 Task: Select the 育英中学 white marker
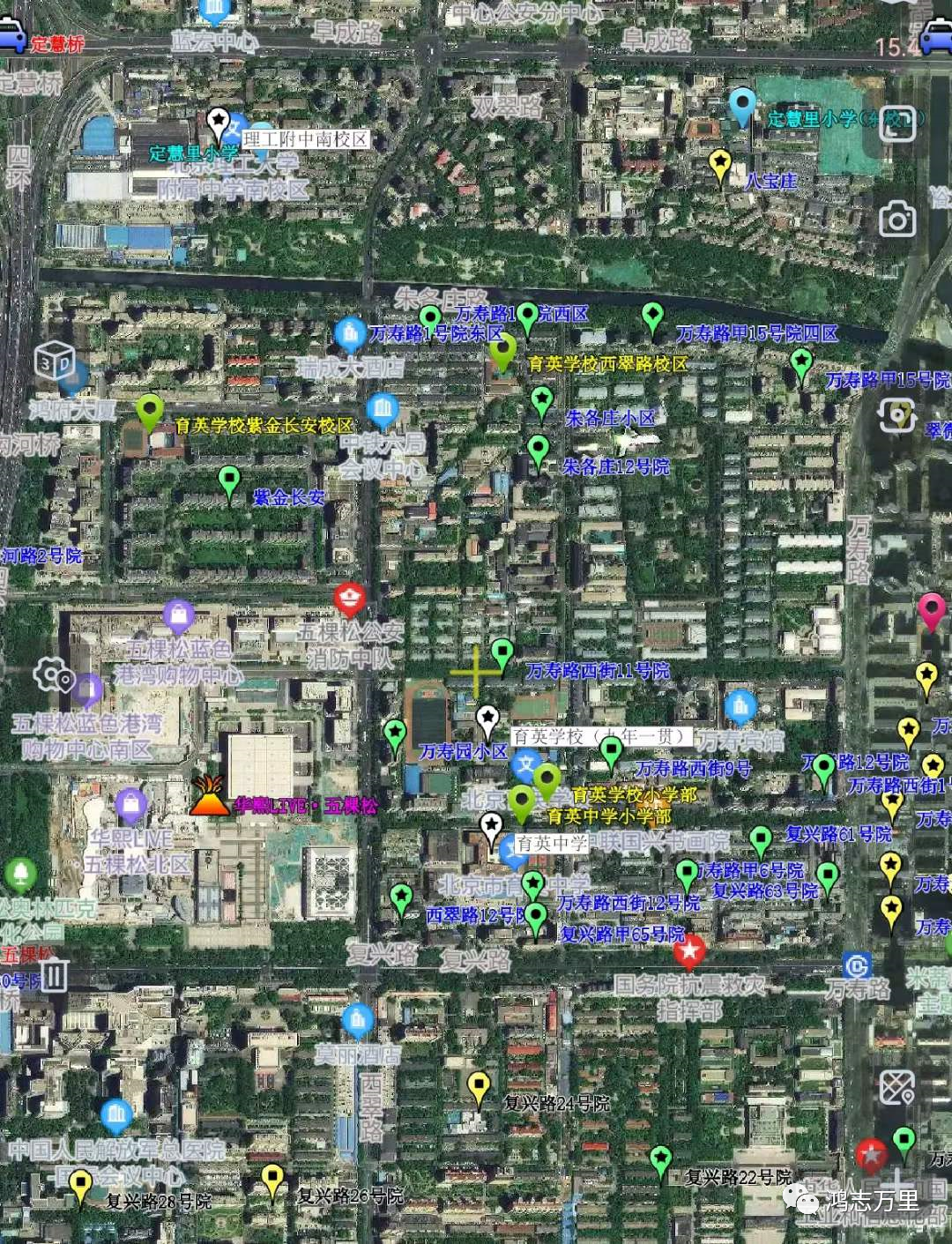[x=491, y=829]
